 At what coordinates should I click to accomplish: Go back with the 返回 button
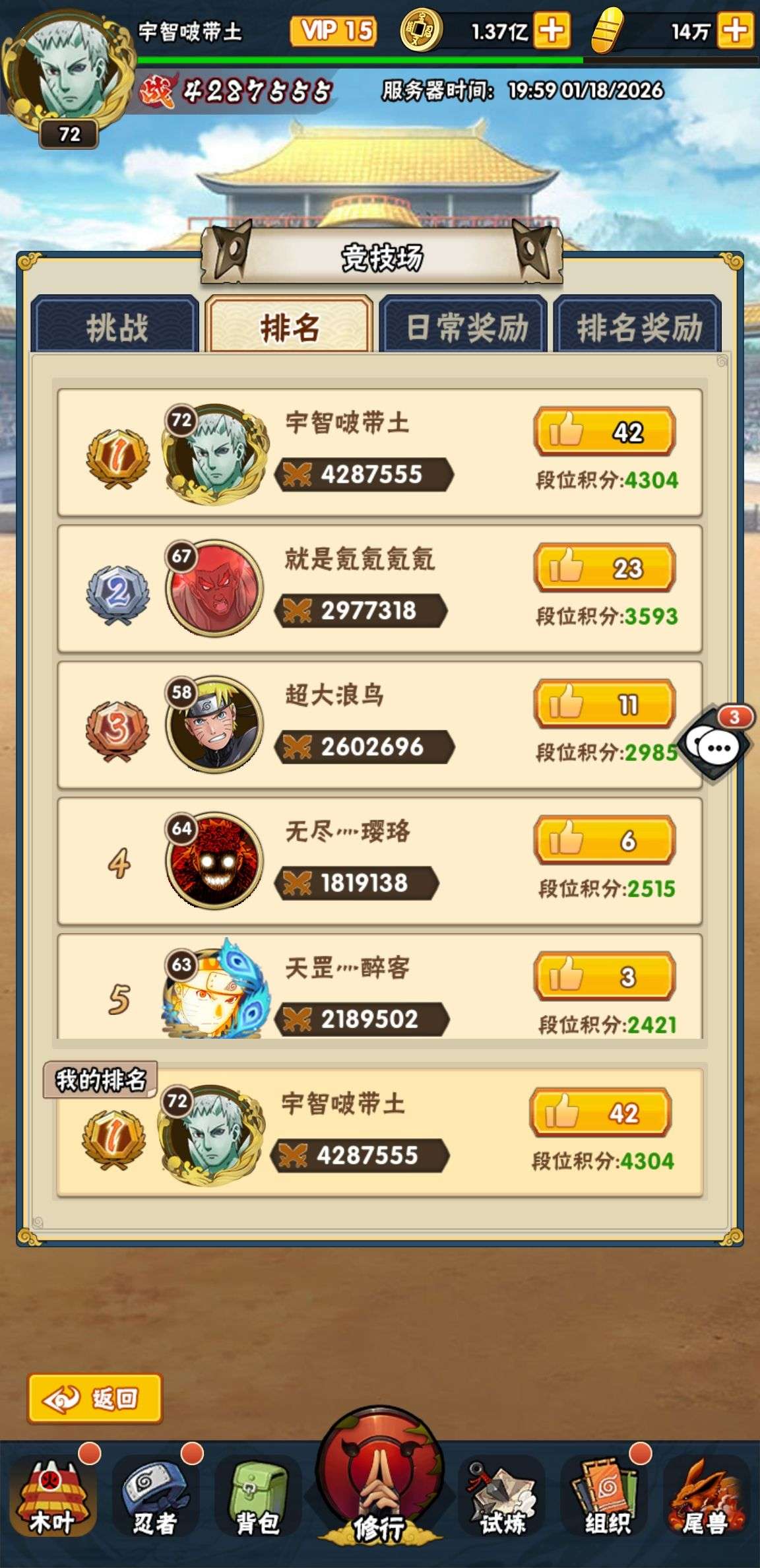tap(94, 1398)
